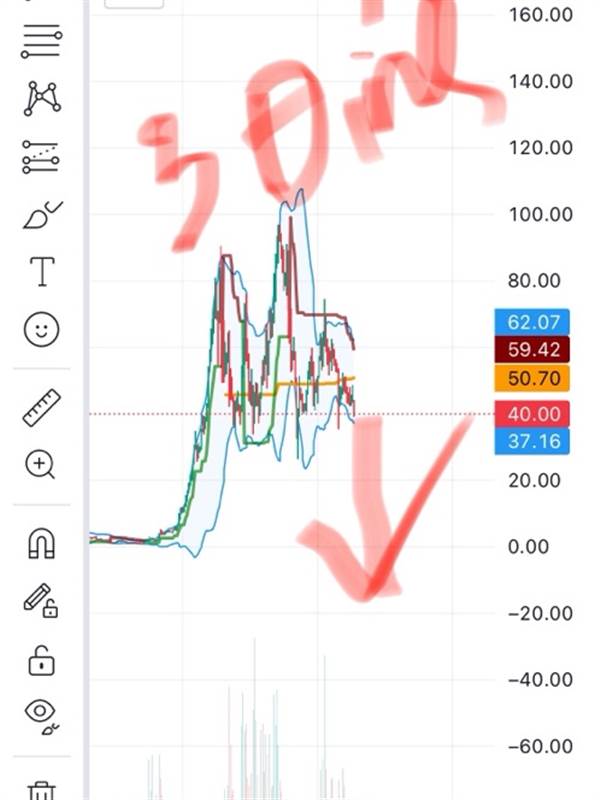Viewport: 600px width, 800px height.
Task: Delete drawings with the trash icon
Action: tap(42, 790)
